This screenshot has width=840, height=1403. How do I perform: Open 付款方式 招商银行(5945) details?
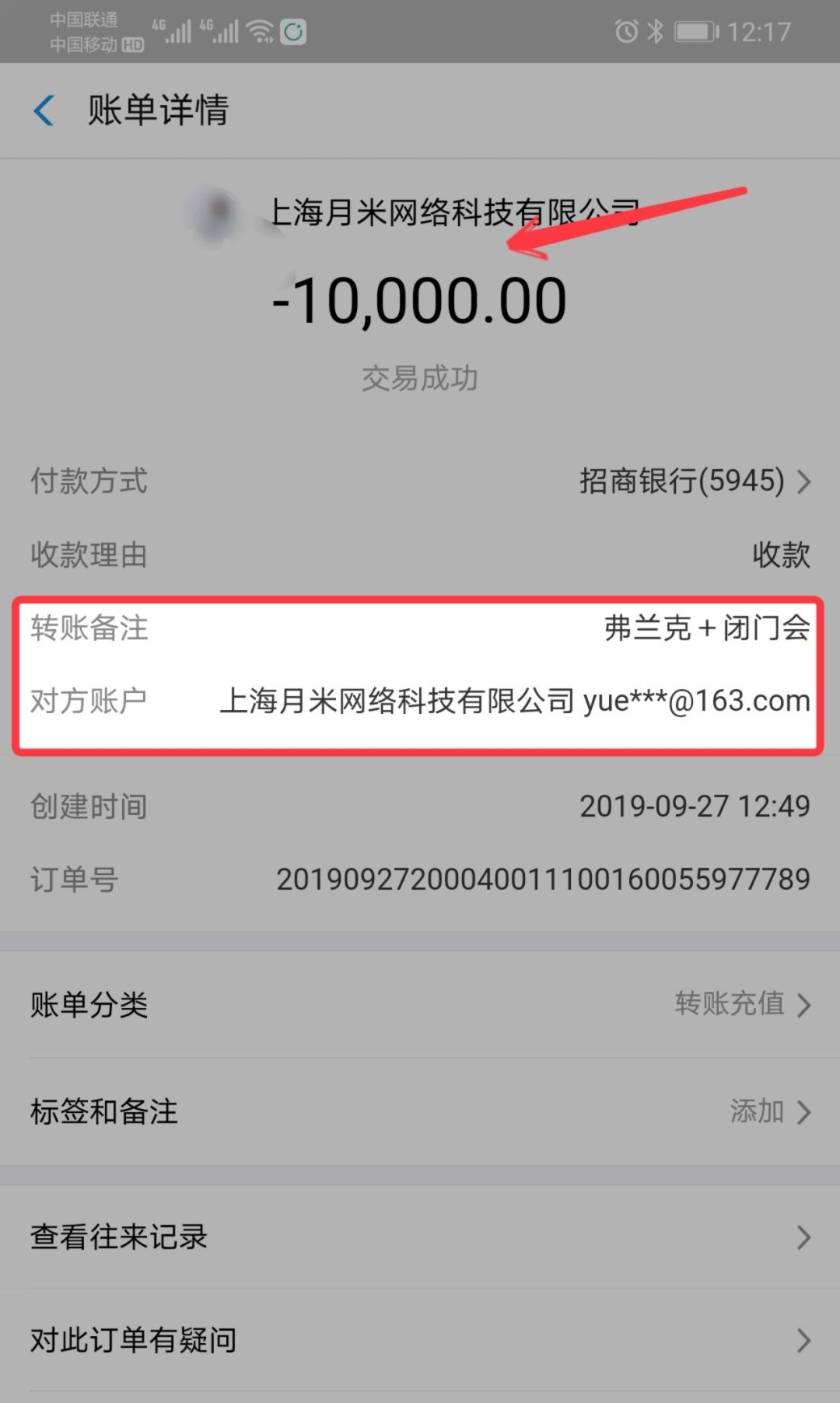click(692, 481)
